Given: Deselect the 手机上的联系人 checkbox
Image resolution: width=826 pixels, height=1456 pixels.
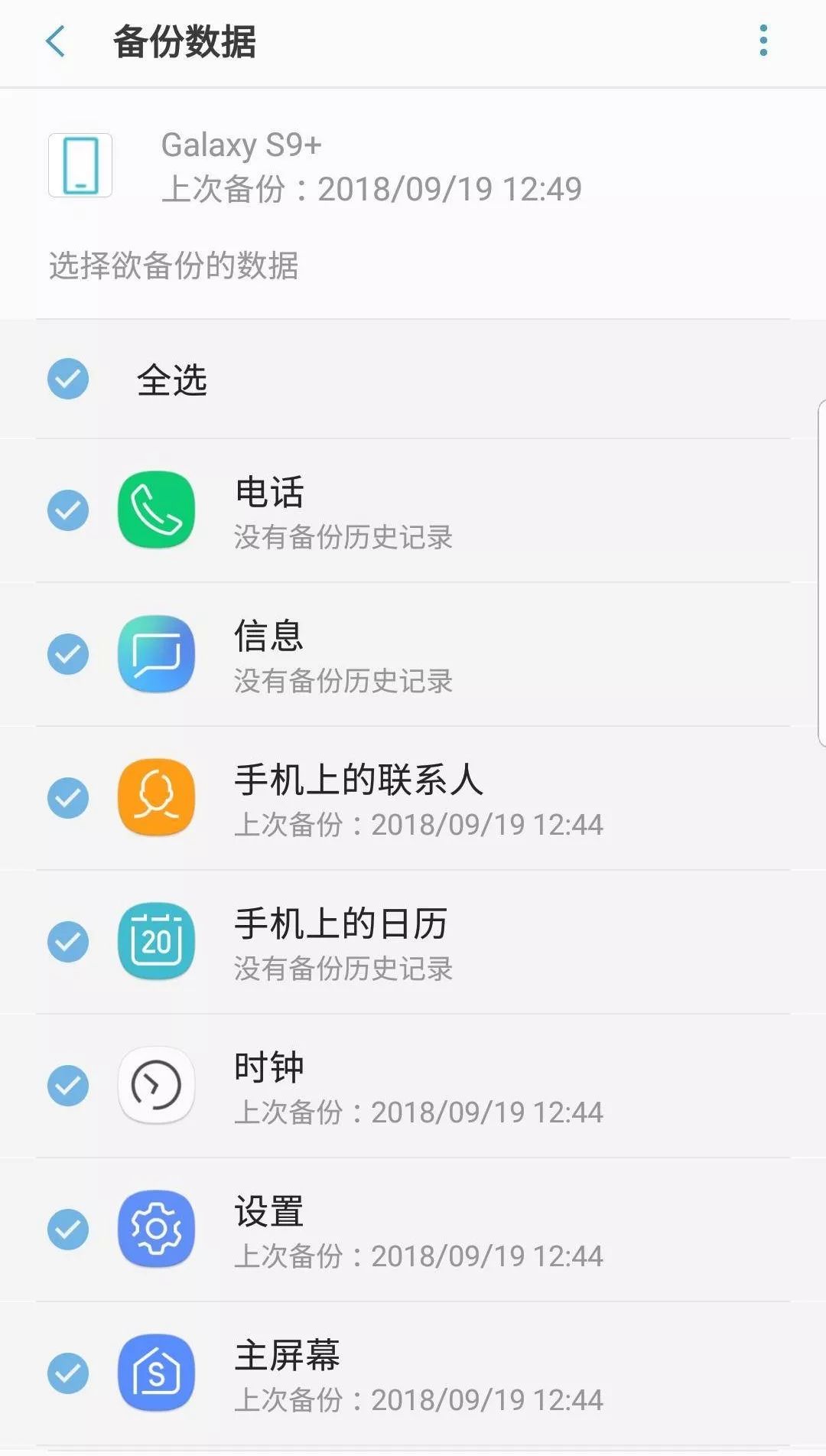Looking at the screenshot, I should tap(67, 797).
